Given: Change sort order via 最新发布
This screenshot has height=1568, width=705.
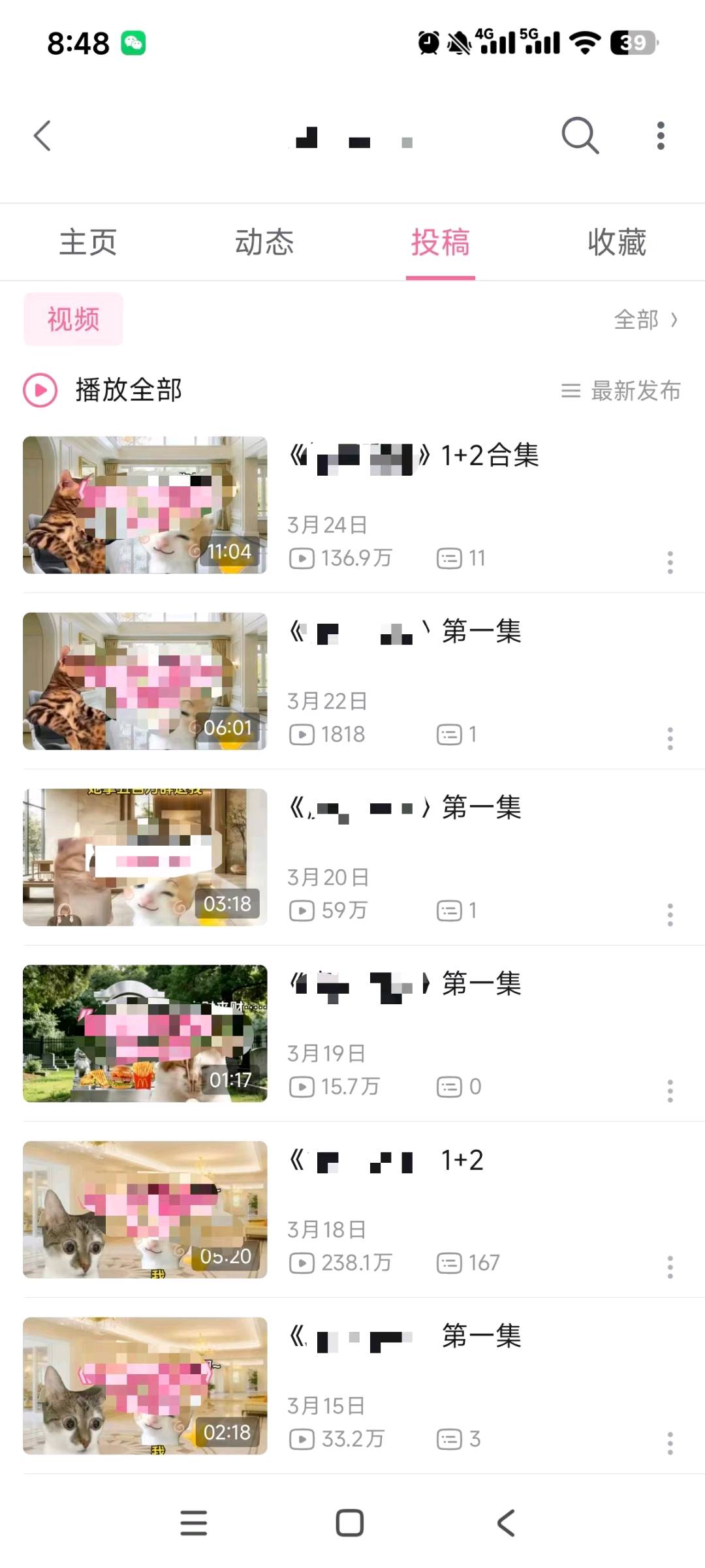Looking at the screenshot, I should (621, 391).
